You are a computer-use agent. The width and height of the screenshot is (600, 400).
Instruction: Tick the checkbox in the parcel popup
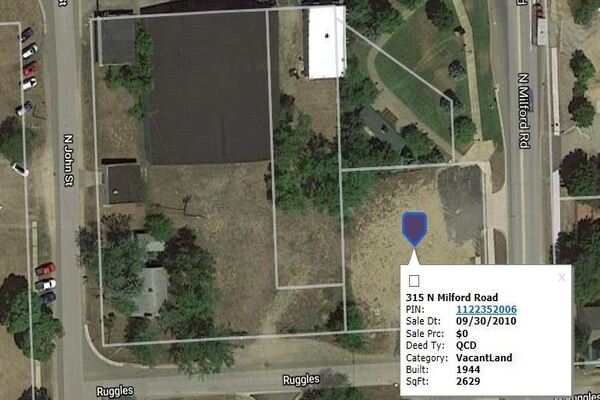tap(414, 281)
